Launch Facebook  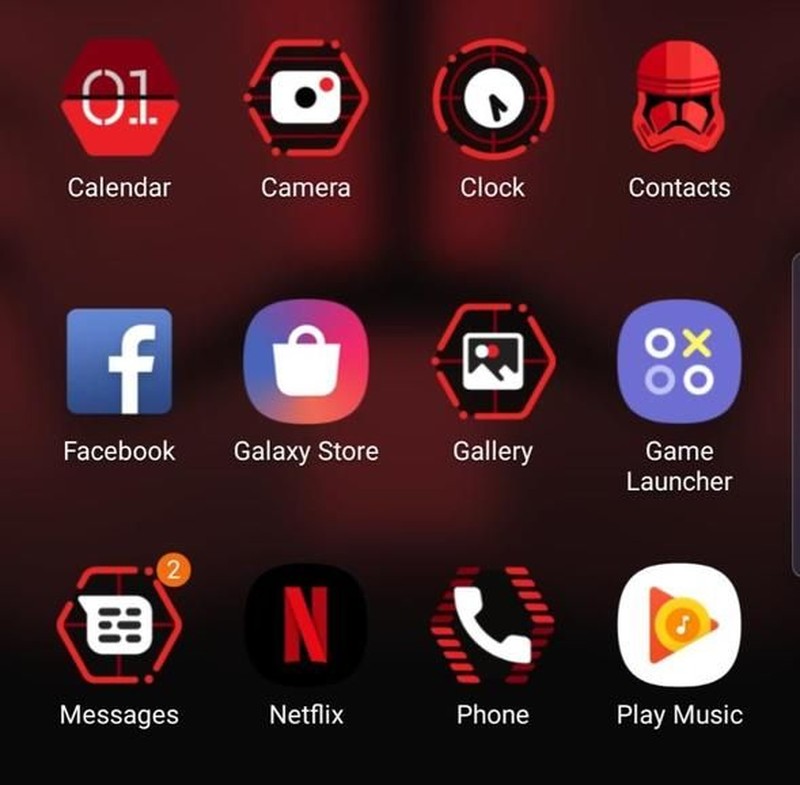[x=119, y=361]
